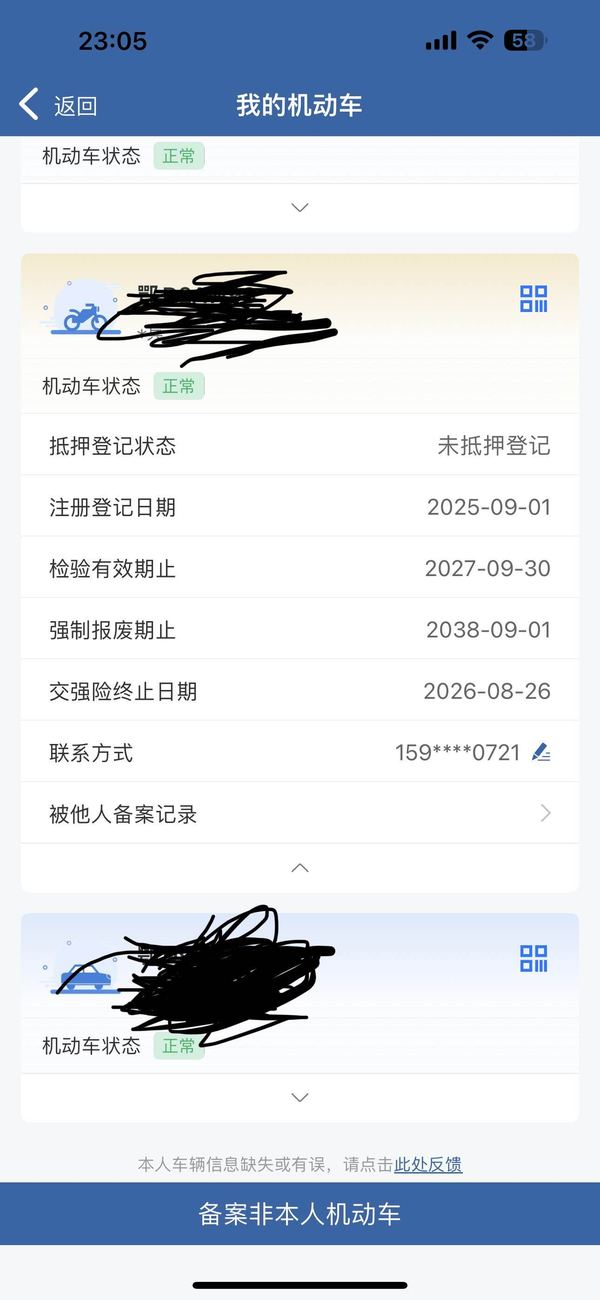The width and height of the screenshot is (600, 1300).
Task: Open the QR code icon on the car card
Action: [534, 958]
